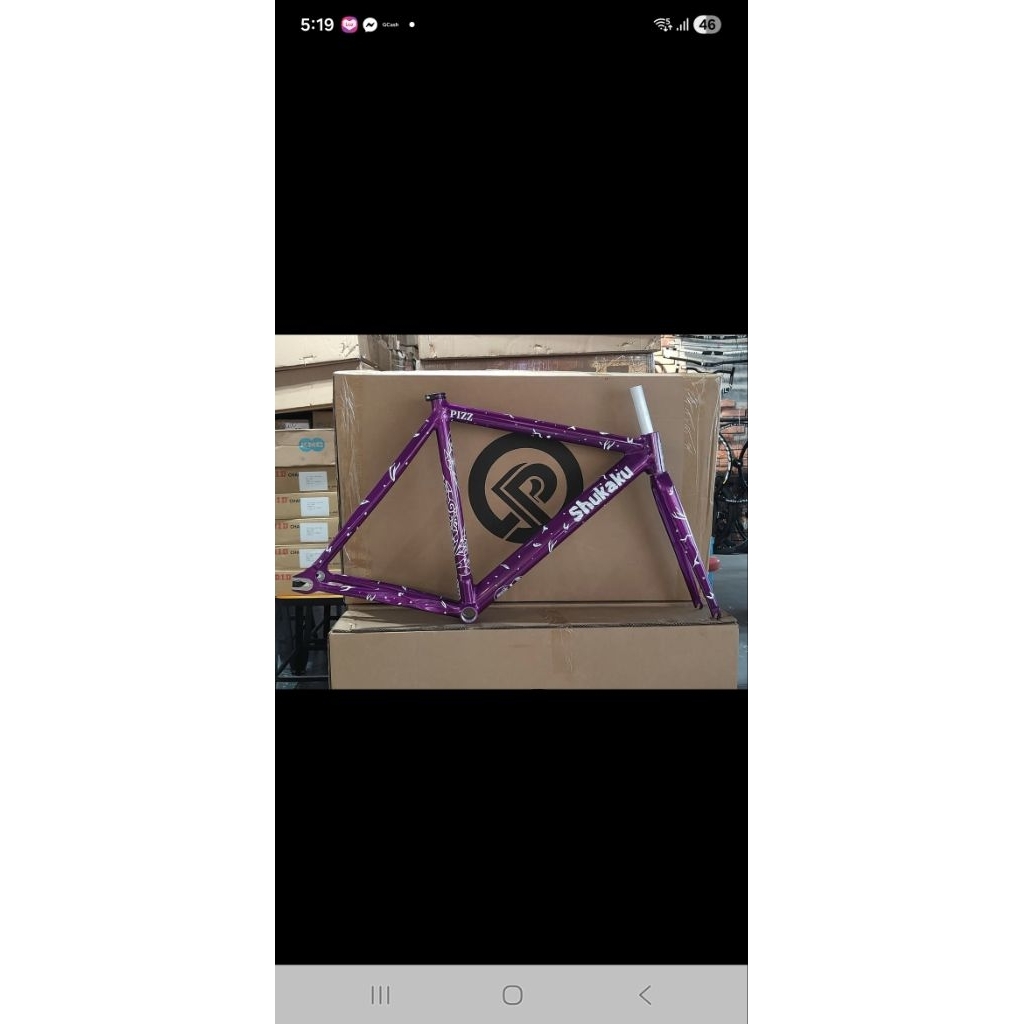Navigate back with the system back button
Image resolution: width=1024 pixels, height=1024 pixels.
[645, 995]
